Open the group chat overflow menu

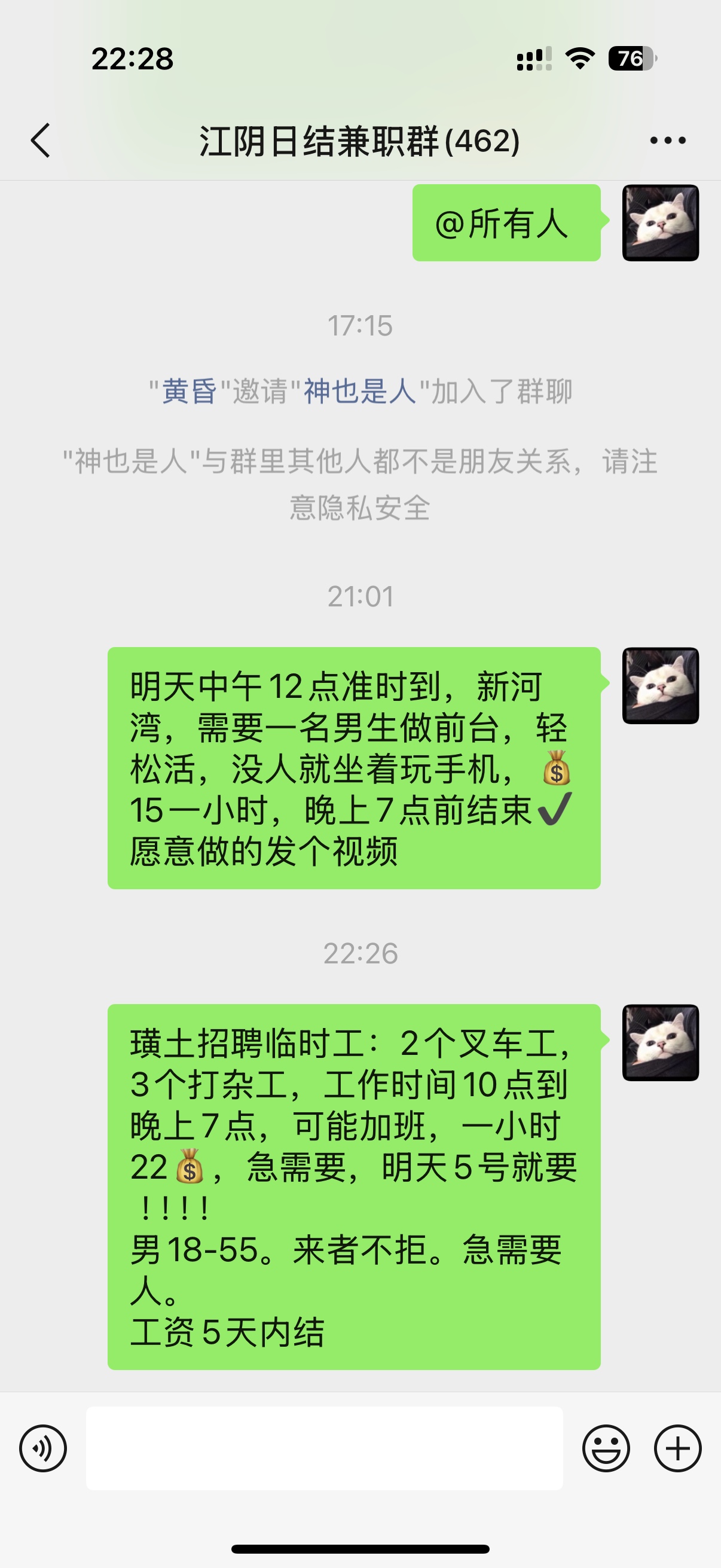[x=667, y=141]
